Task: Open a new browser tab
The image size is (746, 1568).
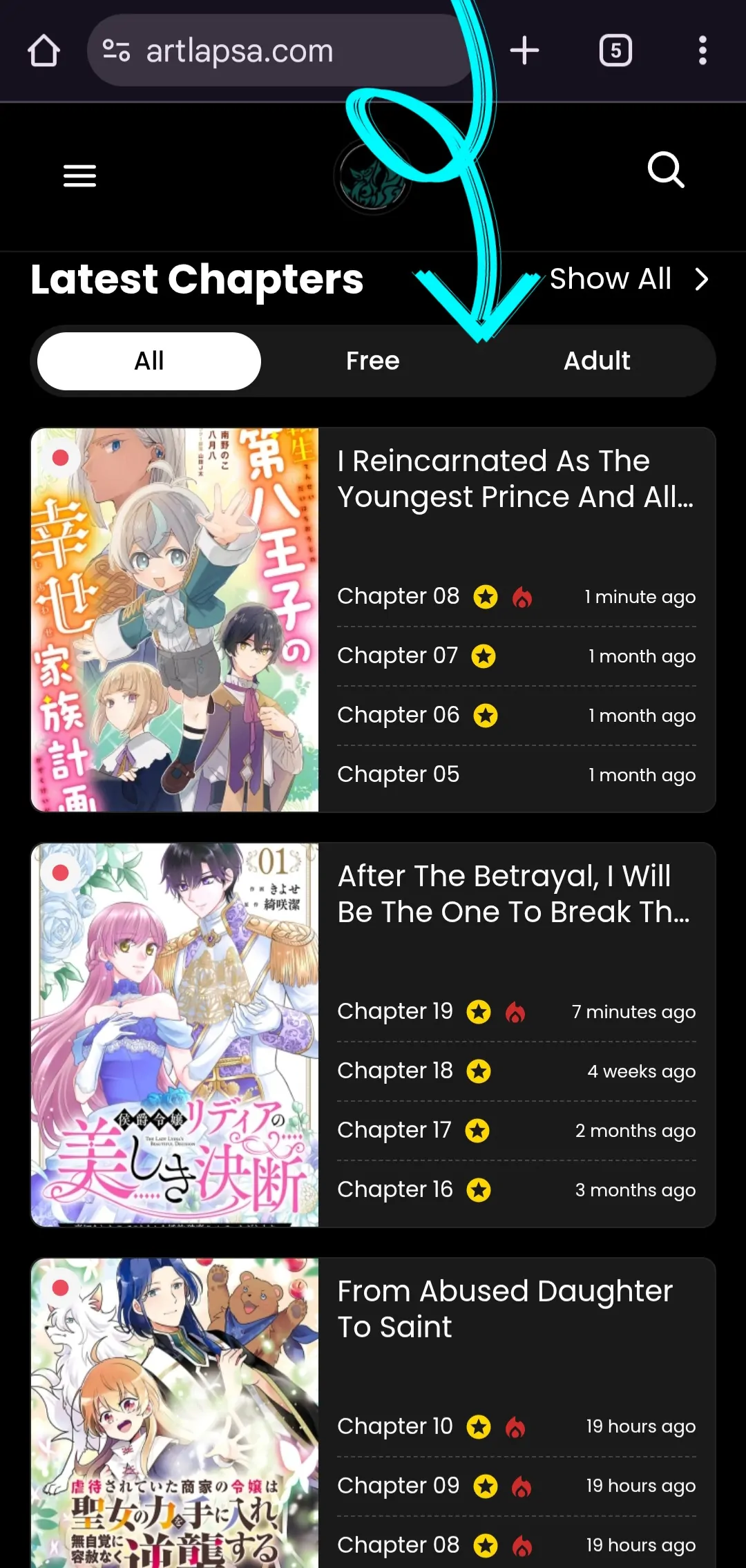Action: (524, 50)
